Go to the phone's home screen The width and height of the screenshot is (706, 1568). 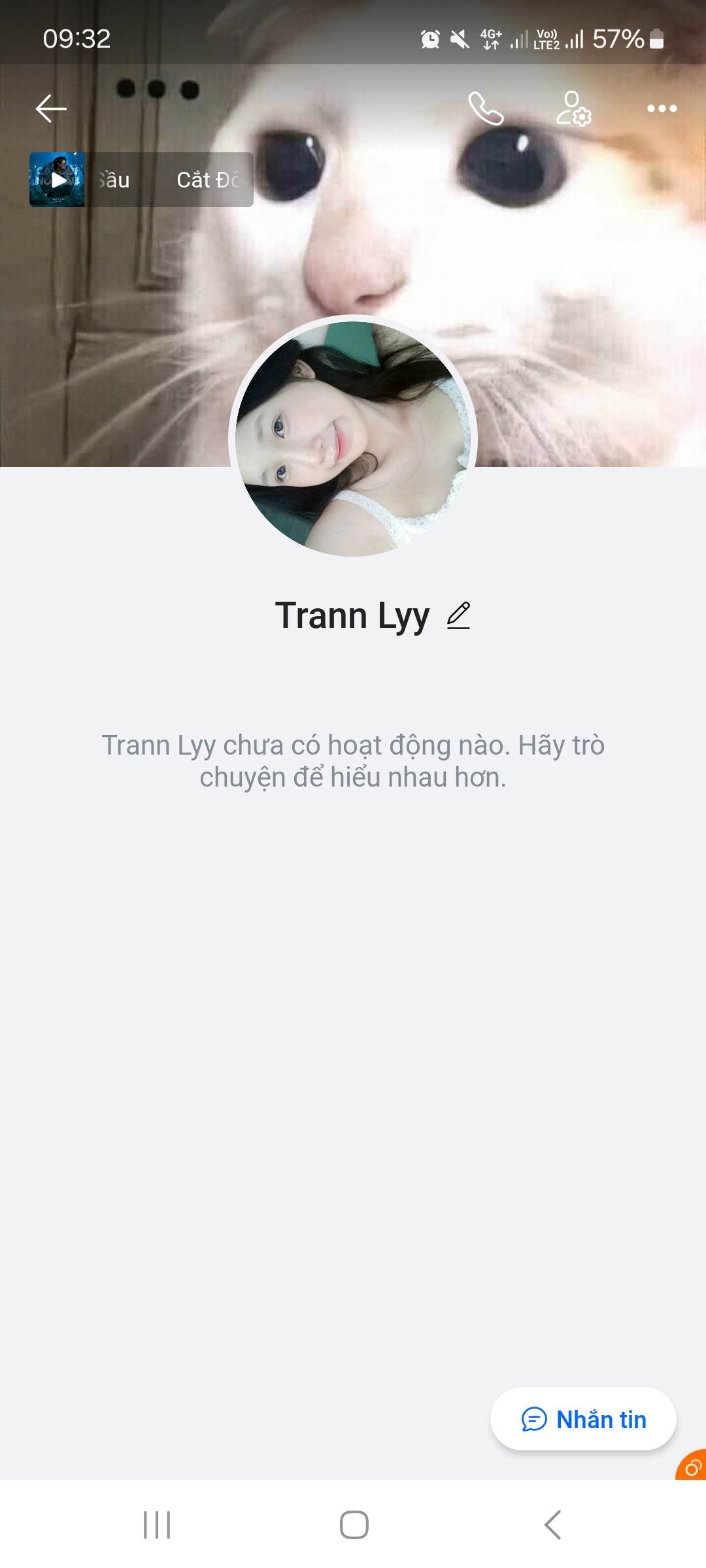[x=354, y=1525]
